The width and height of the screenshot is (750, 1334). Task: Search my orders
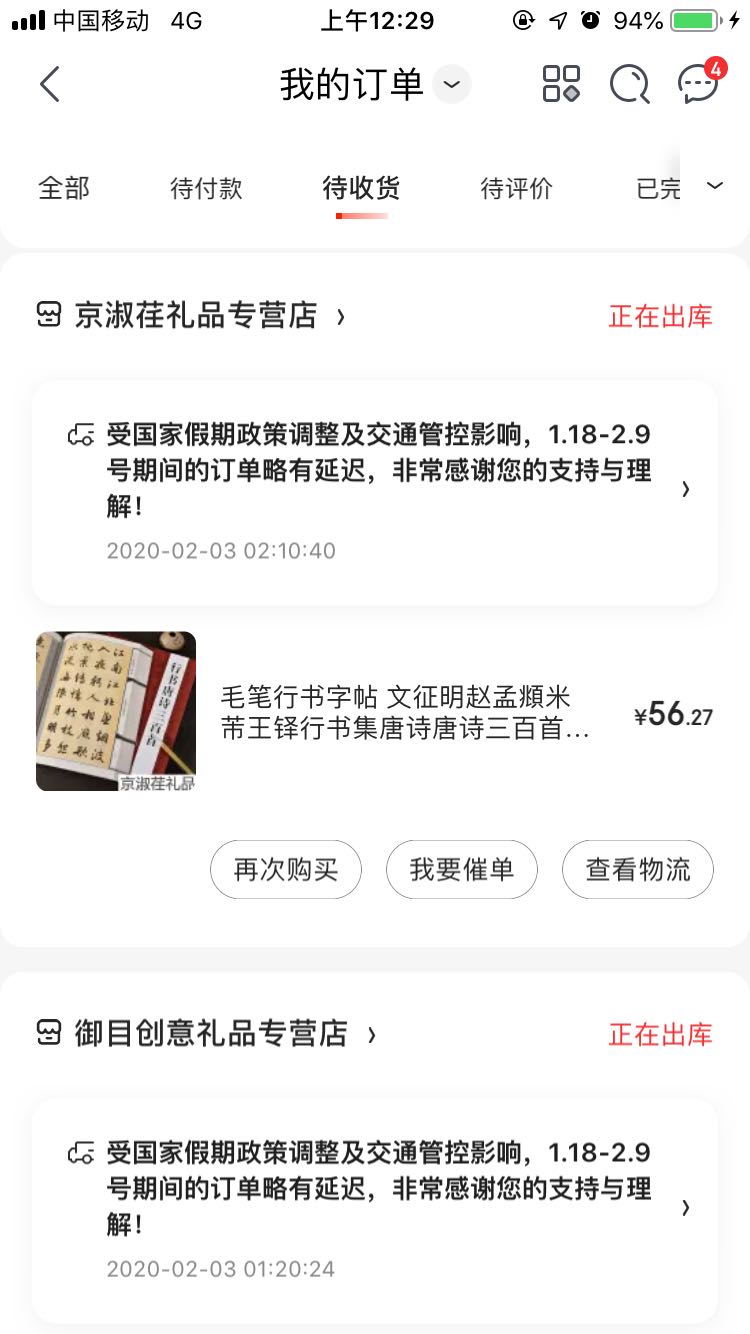pos(629,85)
